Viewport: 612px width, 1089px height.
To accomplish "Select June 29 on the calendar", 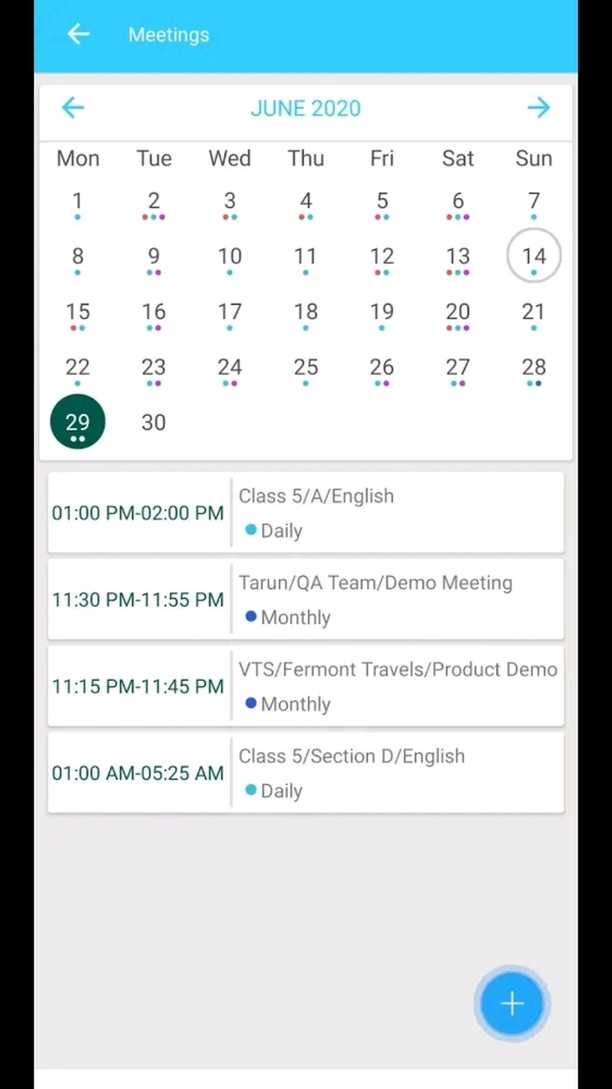I will (77, 422).
